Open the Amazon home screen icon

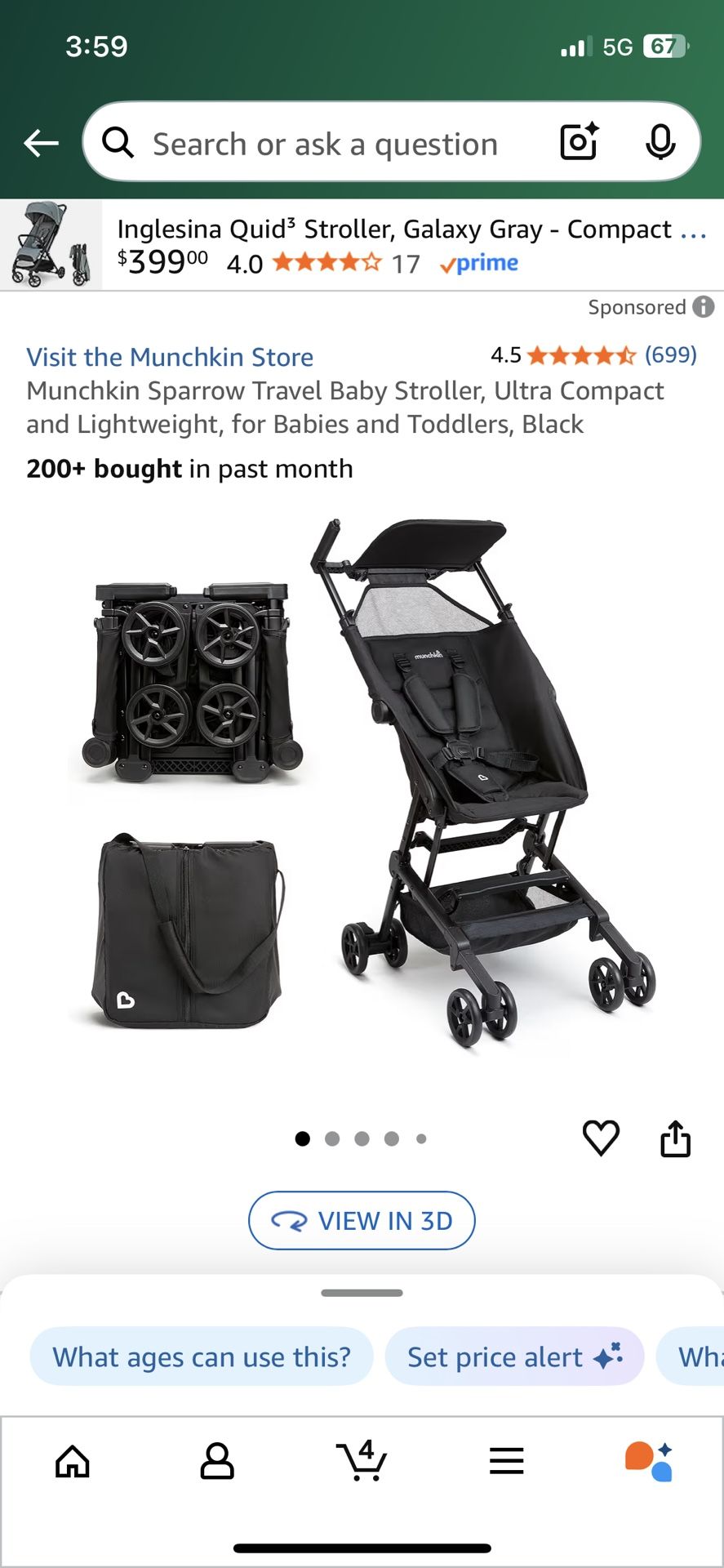(72, 1462)
